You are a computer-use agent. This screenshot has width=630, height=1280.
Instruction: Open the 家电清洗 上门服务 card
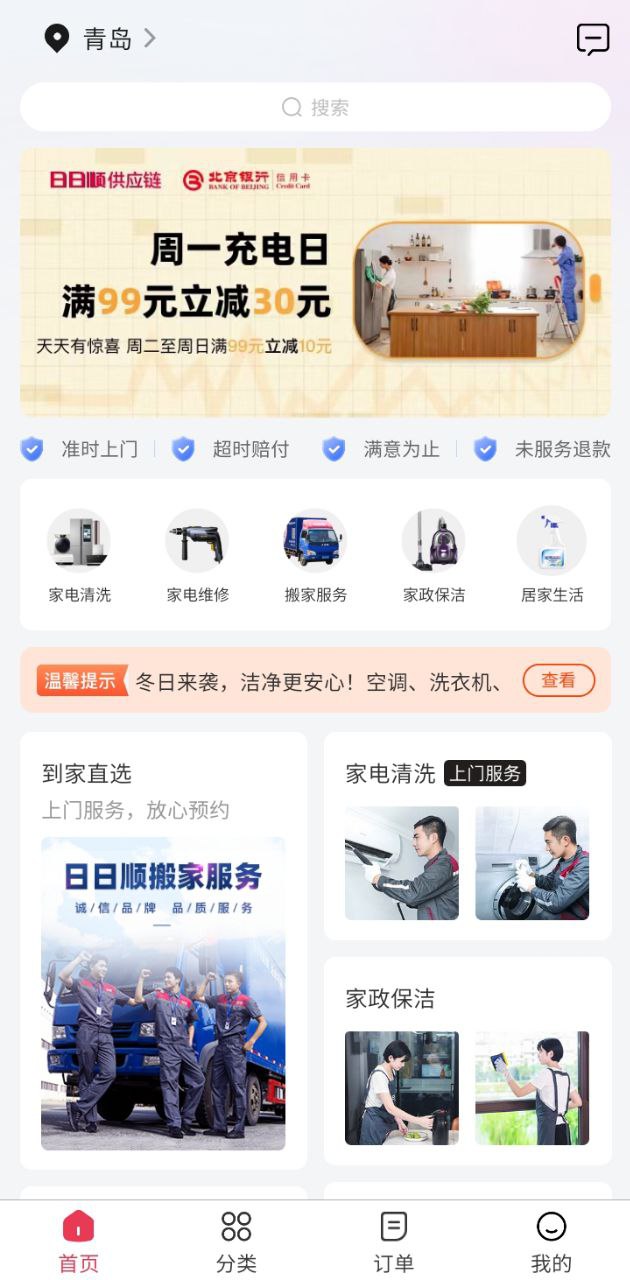[x=467, y=836]
